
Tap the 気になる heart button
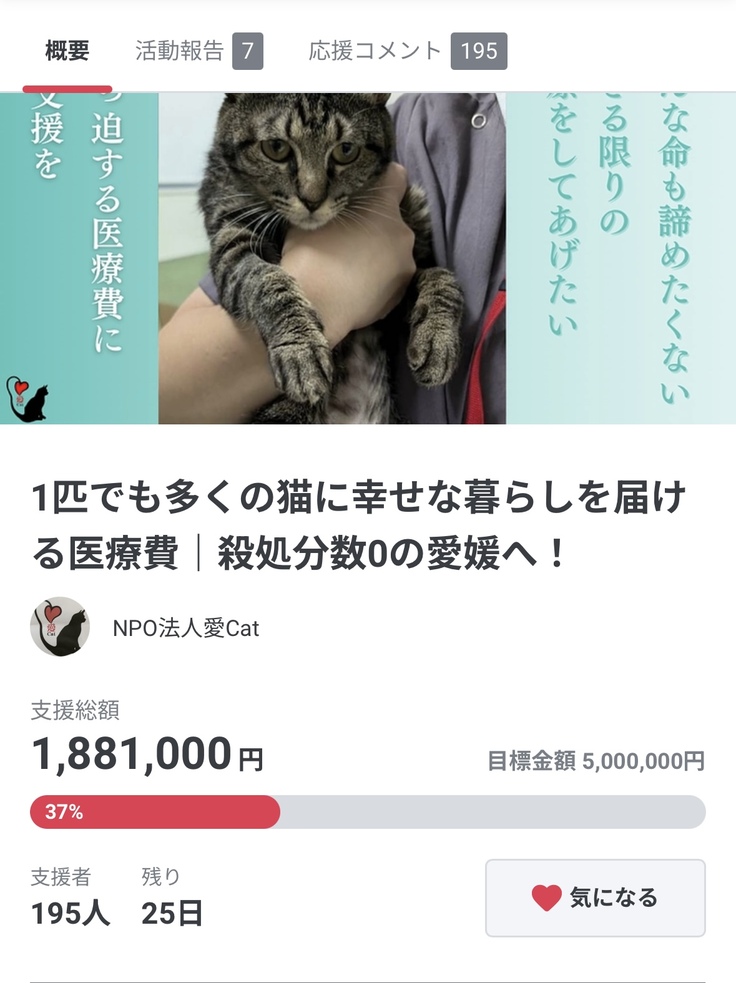(595, 897)
